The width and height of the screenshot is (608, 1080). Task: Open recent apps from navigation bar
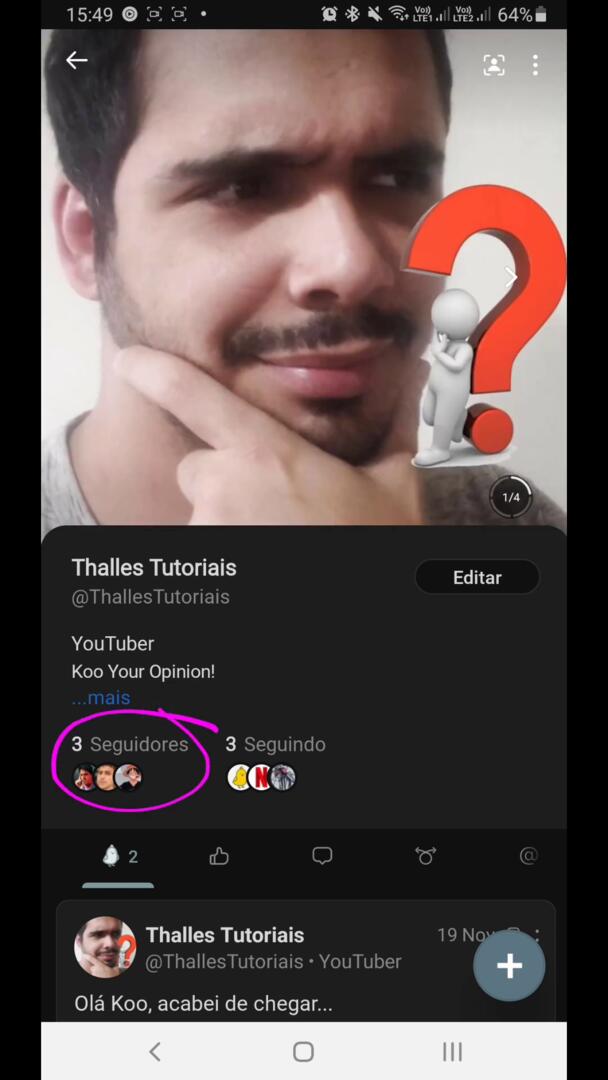point(452,1051)
